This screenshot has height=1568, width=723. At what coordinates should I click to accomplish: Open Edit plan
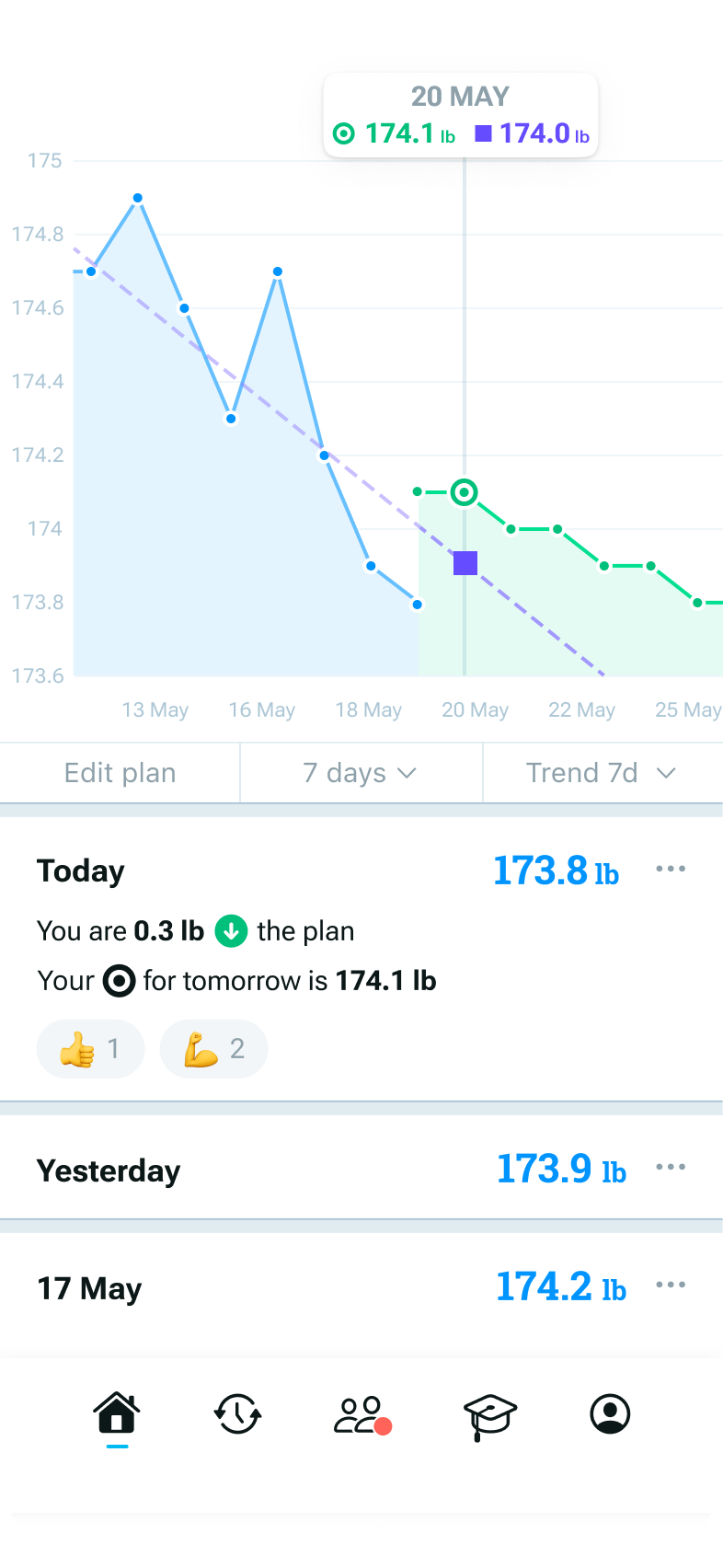[120, 773]
